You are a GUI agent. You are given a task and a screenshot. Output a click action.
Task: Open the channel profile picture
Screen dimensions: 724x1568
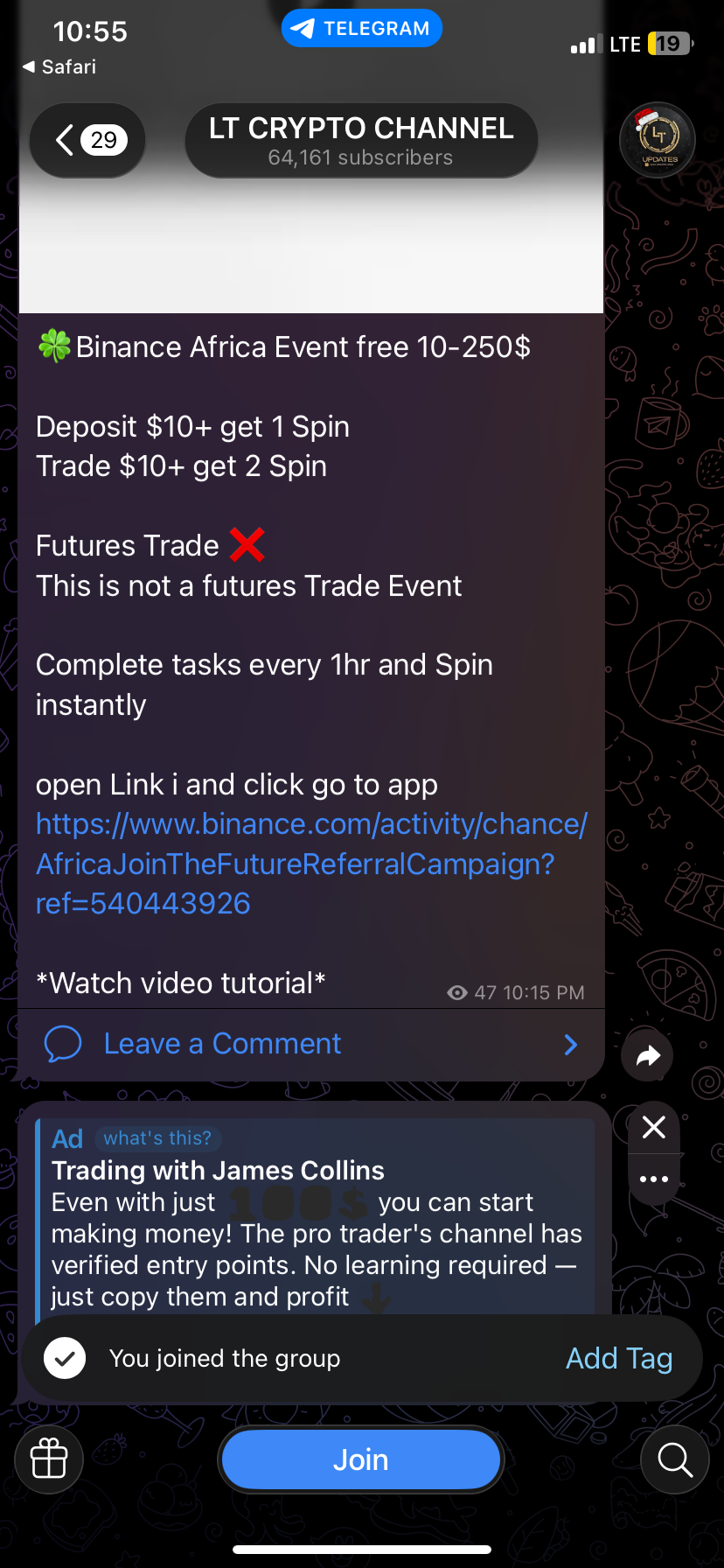tap(658, 139)
